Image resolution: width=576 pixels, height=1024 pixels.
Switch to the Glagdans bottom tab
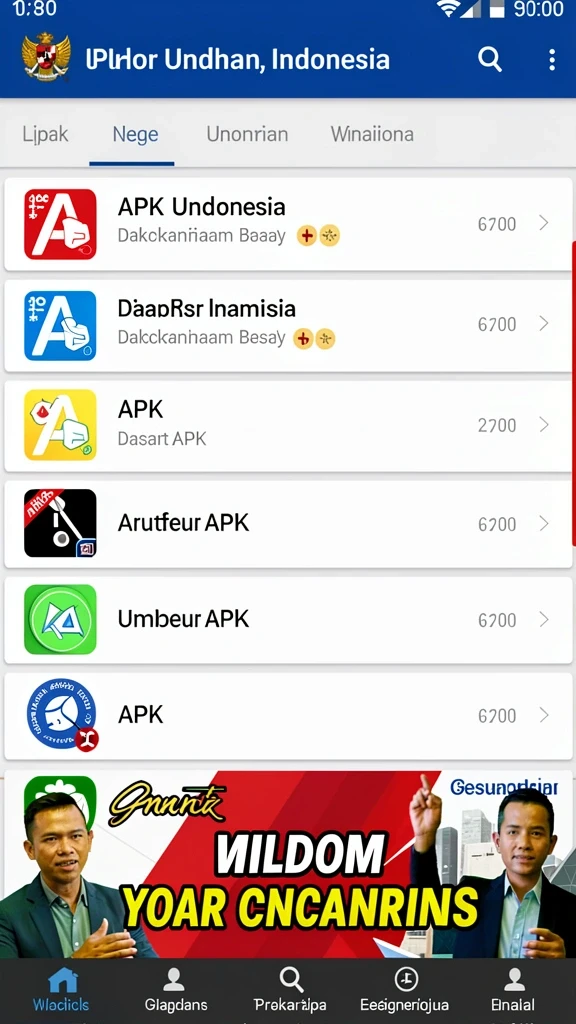[x=176, y=989]
